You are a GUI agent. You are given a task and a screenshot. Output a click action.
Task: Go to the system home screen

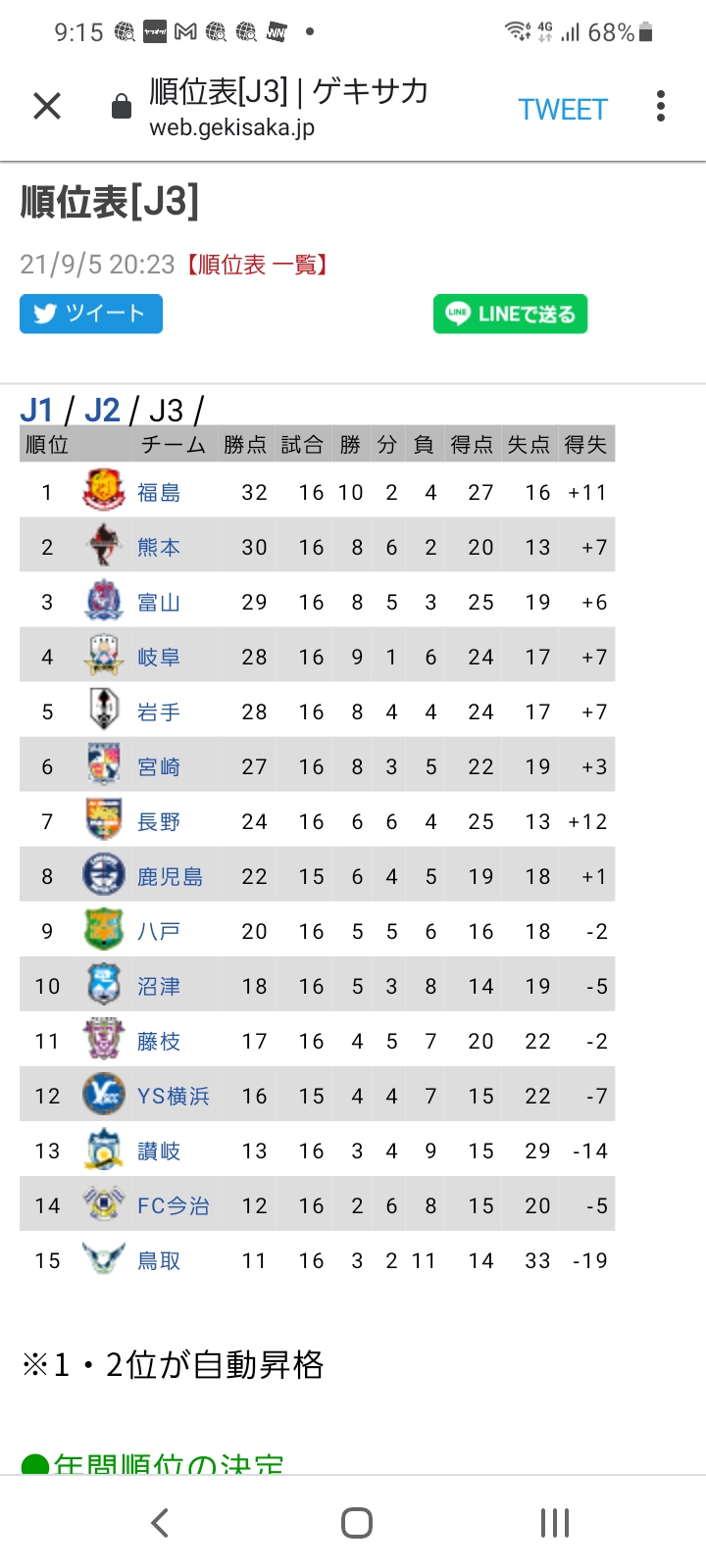[357, 1523]
